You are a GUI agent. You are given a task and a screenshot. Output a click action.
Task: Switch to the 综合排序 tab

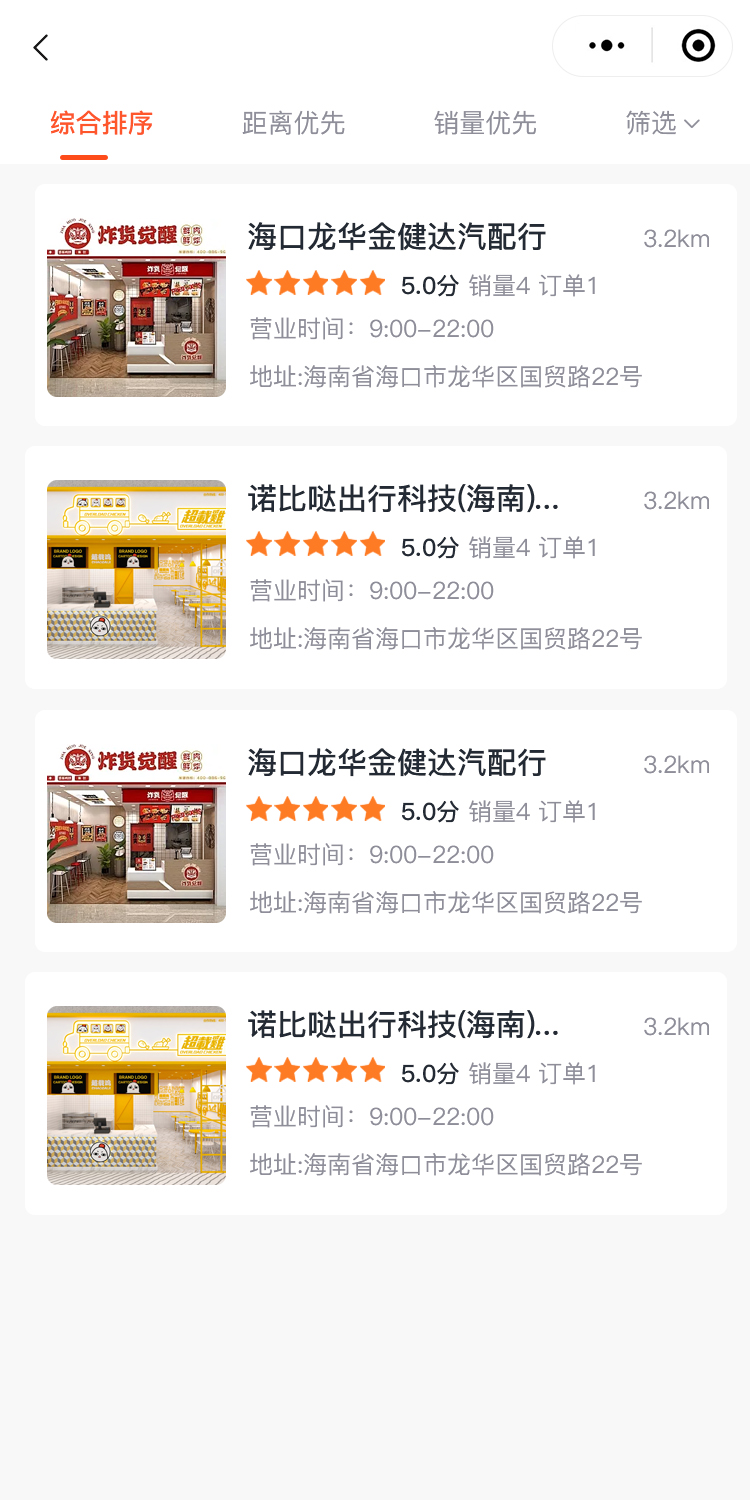[x=101, y=123]
